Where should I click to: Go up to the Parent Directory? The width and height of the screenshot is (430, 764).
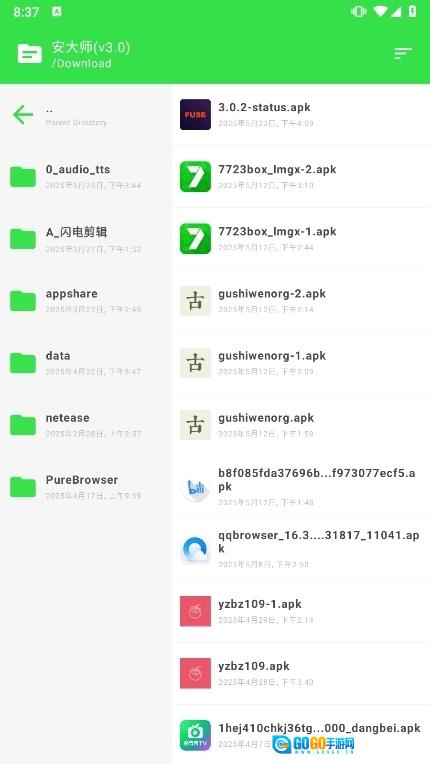point(86,115)
